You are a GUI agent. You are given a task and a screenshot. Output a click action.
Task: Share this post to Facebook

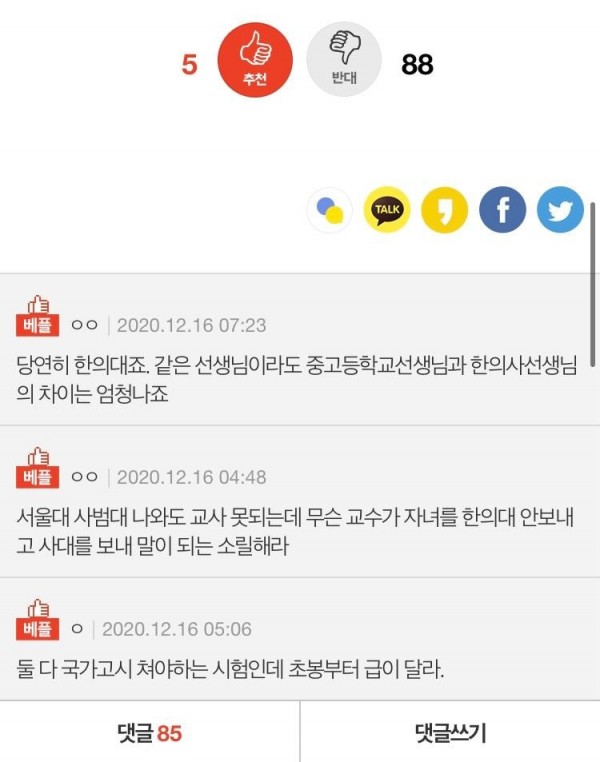pyautogui.click(x=502, y=210)
